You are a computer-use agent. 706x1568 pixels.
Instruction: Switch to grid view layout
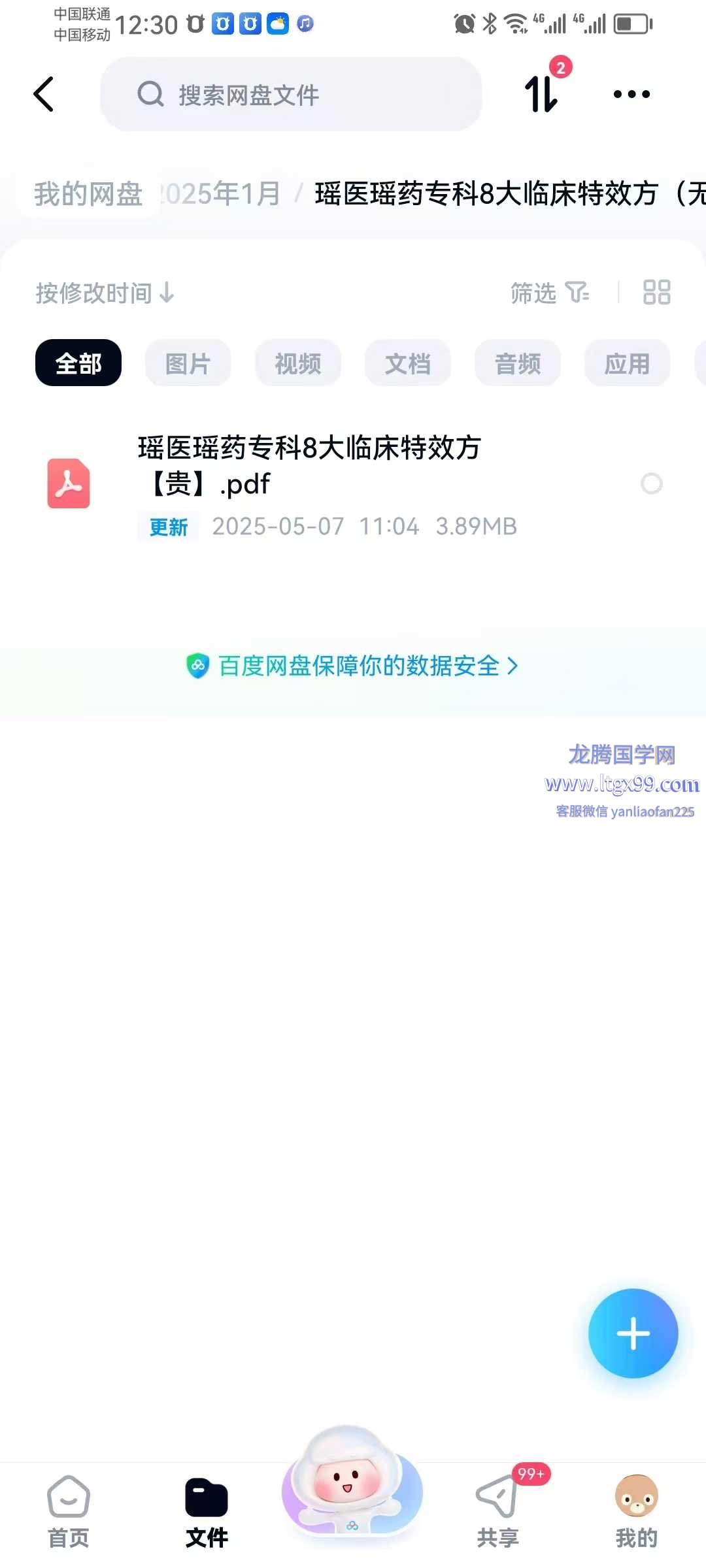click(656, 293)
